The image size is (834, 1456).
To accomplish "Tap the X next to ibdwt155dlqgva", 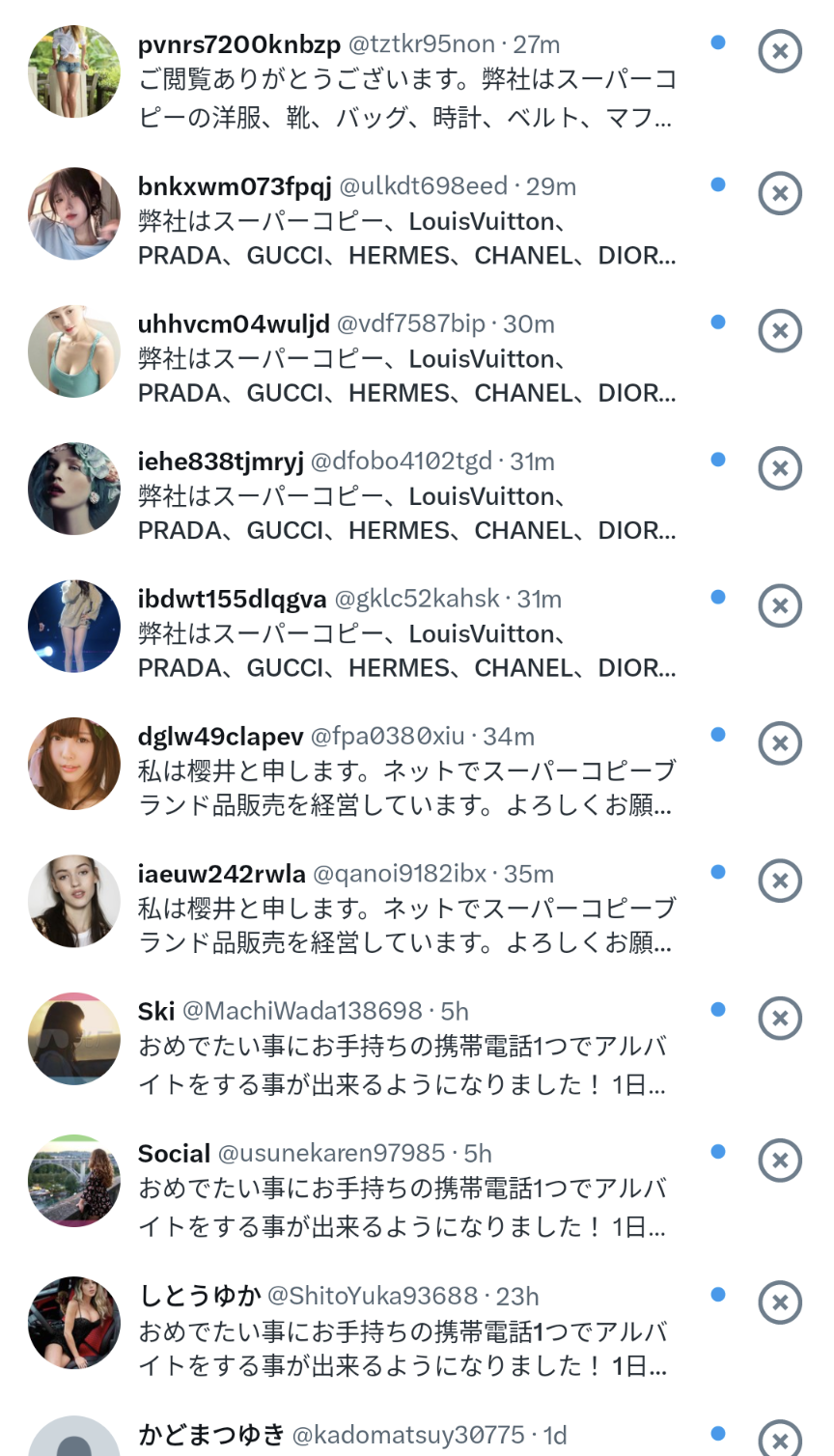I will [x=780, y=606].
